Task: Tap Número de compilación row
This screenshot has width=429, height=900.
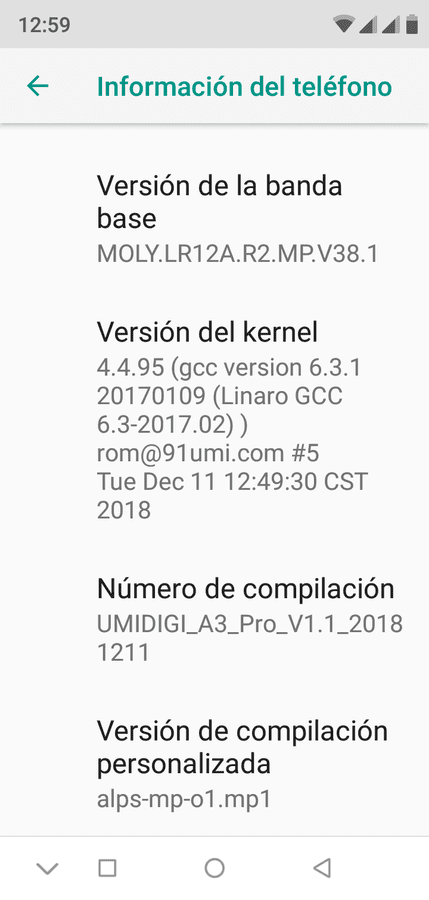Action: (214, 618)
